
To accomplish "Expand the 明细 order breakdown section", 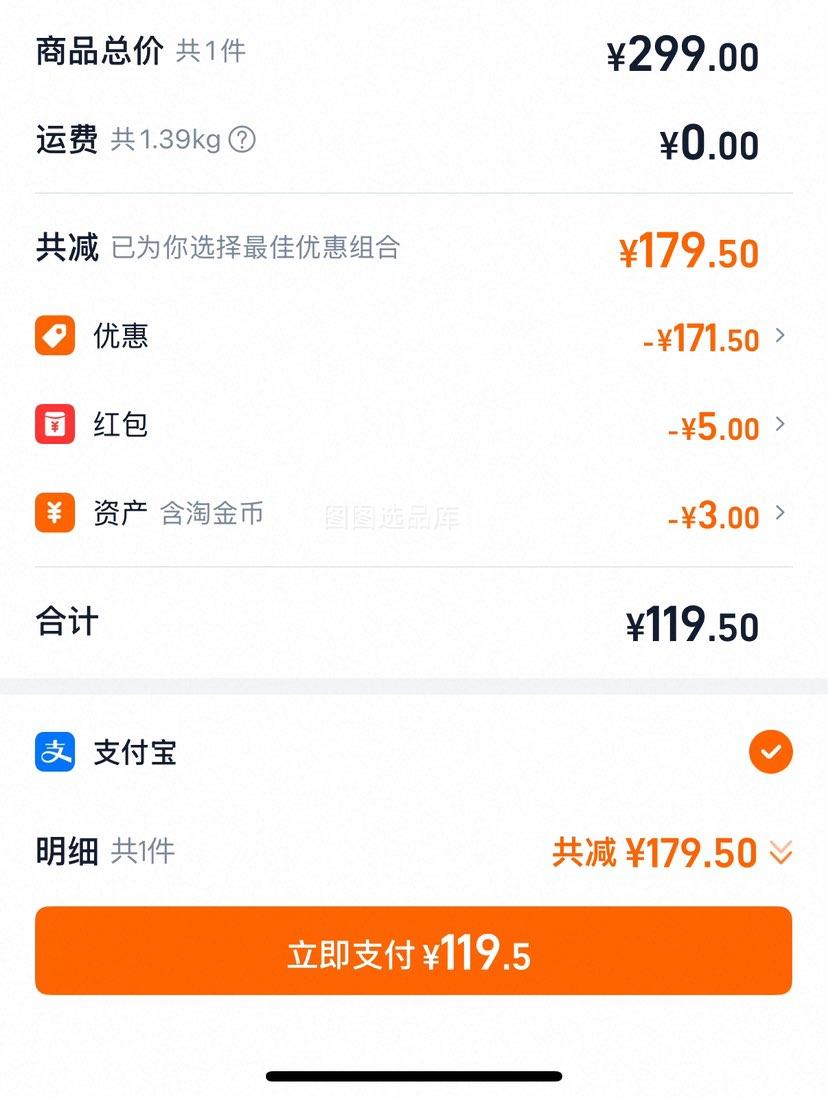I will pyautogui.click(x=781, y=853).
